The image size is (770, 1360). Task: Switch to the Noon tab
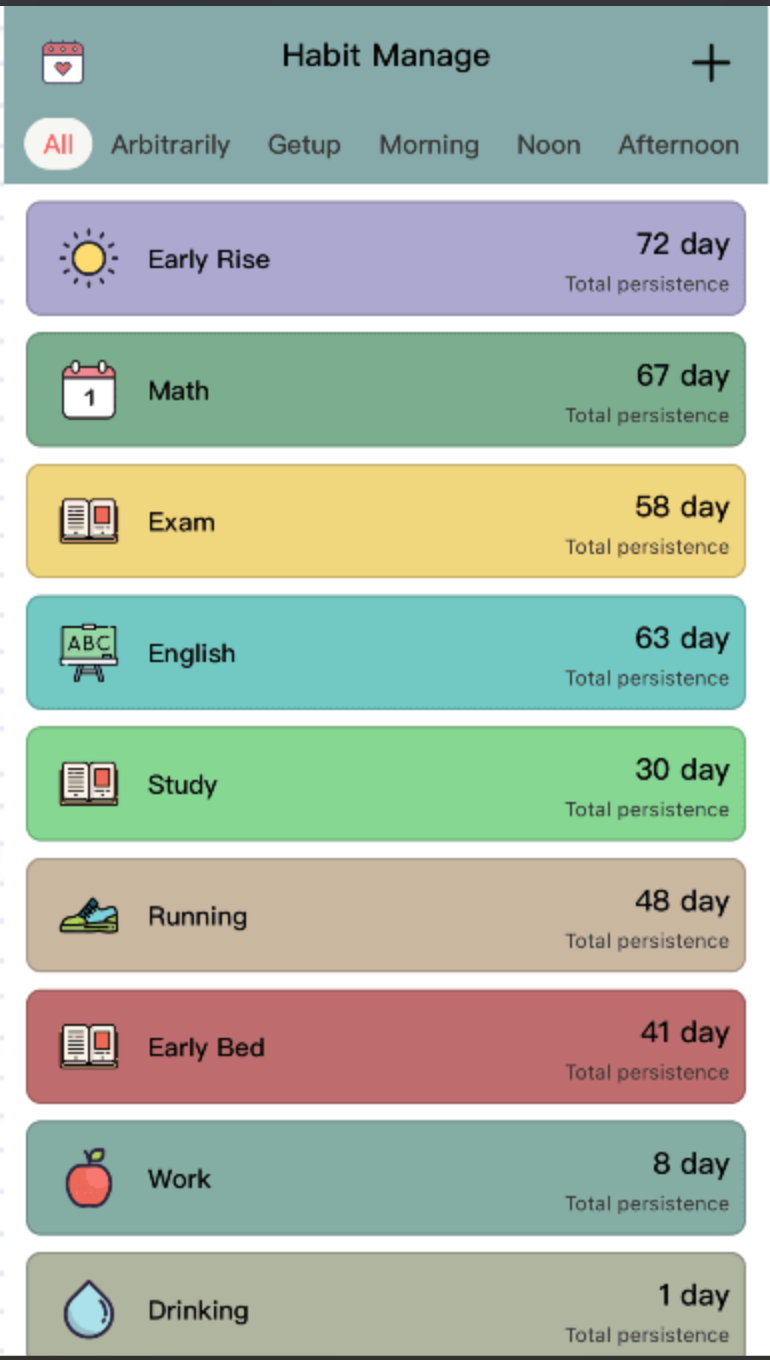[x=548, y=145]
